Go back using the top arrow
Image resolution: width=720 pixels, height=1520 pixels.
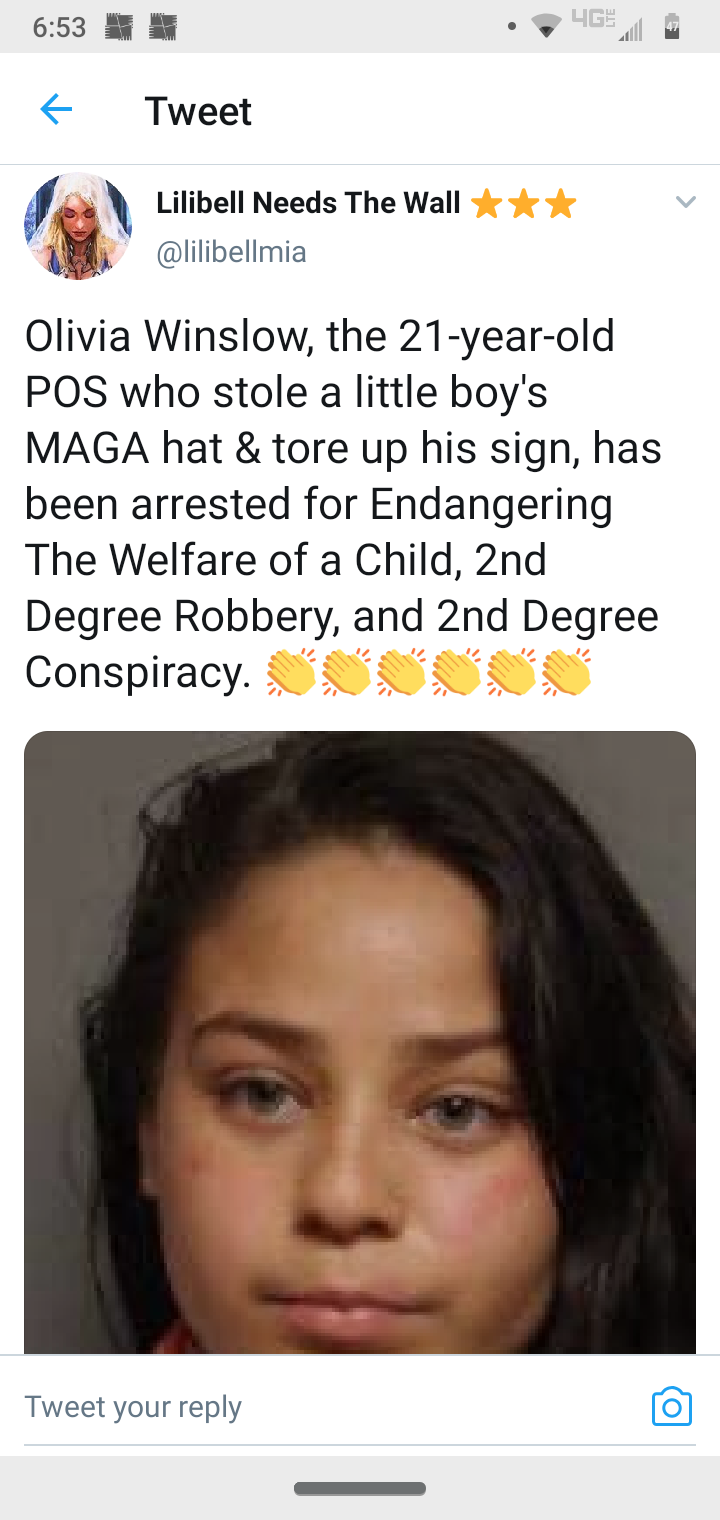tap(56, 110)
